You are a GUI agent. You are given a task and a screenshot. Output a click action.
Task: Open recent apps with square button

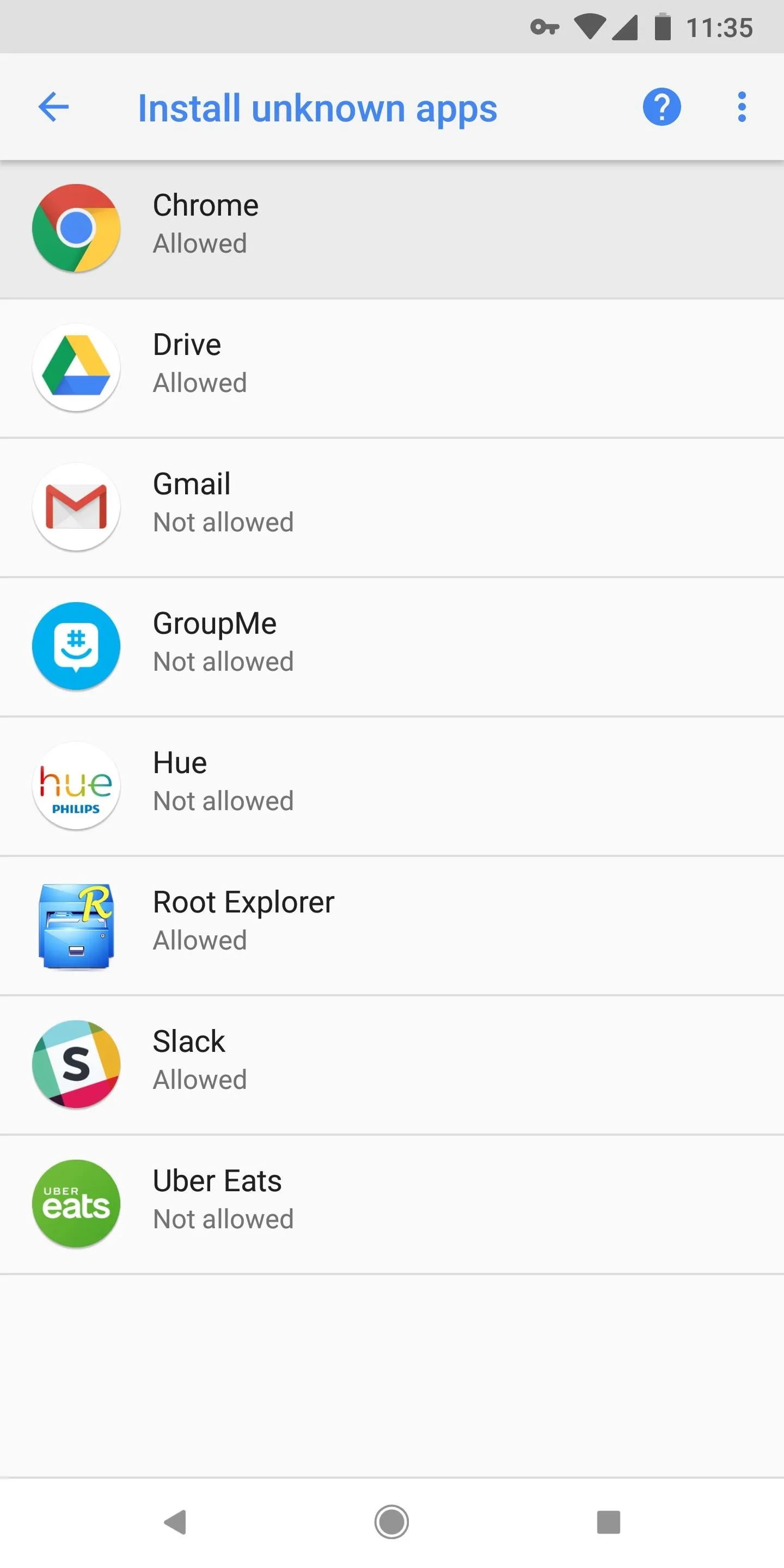coord(608,1522)
